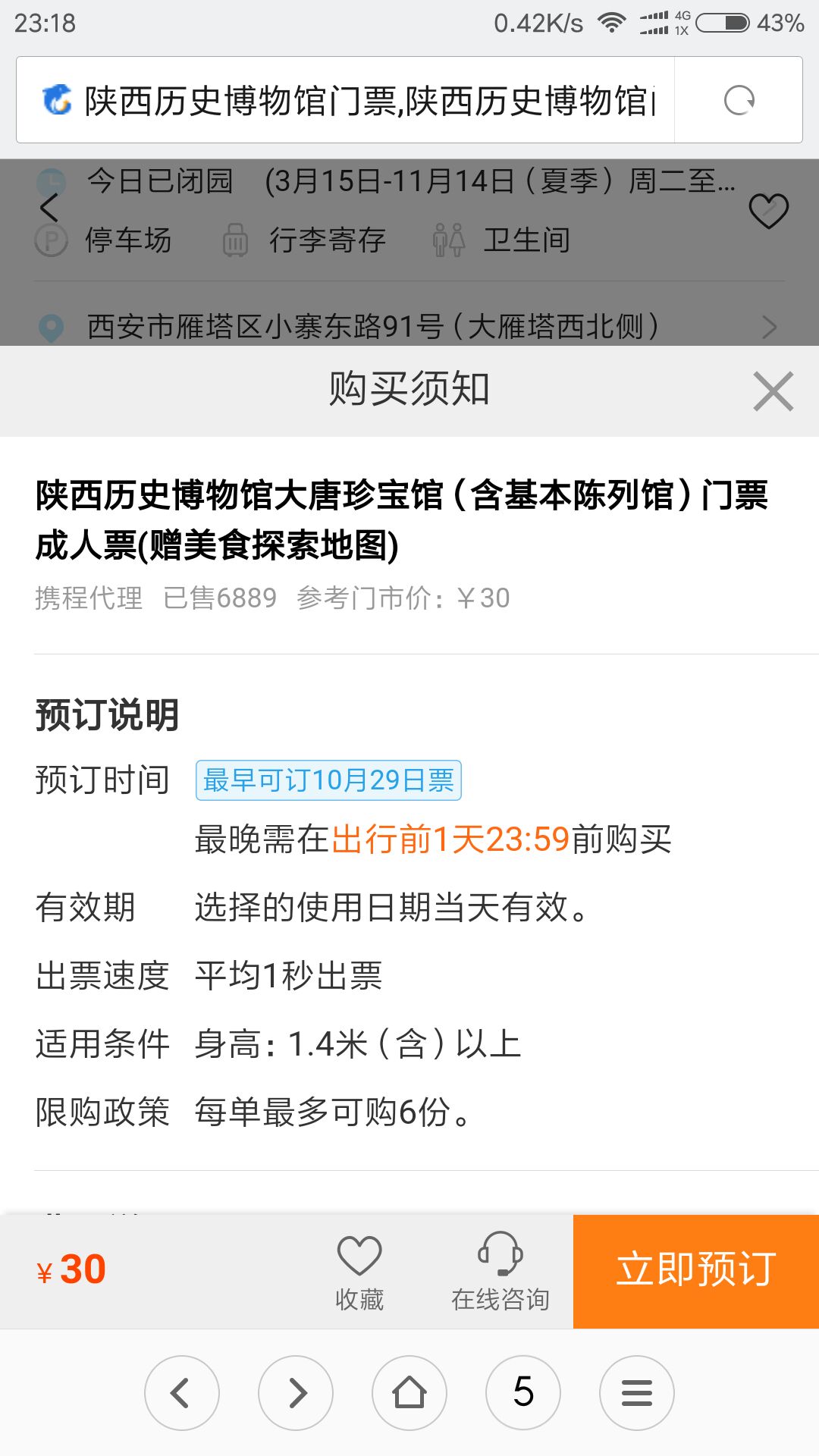The image size is (819, 1456).
Task: Tap 立即预订 to book the ticket
Action: (x=695, y=1271)
